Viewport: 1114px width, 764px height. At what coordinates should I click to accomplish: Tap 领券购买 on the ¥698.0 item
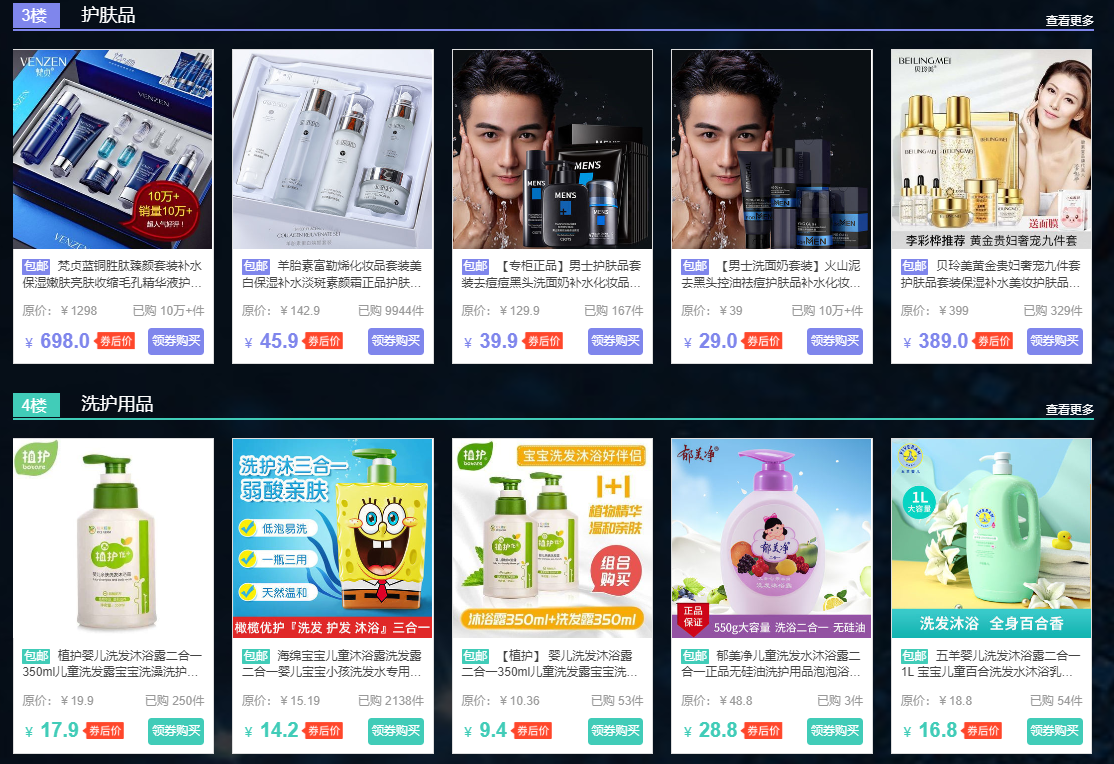click(176, 341)
